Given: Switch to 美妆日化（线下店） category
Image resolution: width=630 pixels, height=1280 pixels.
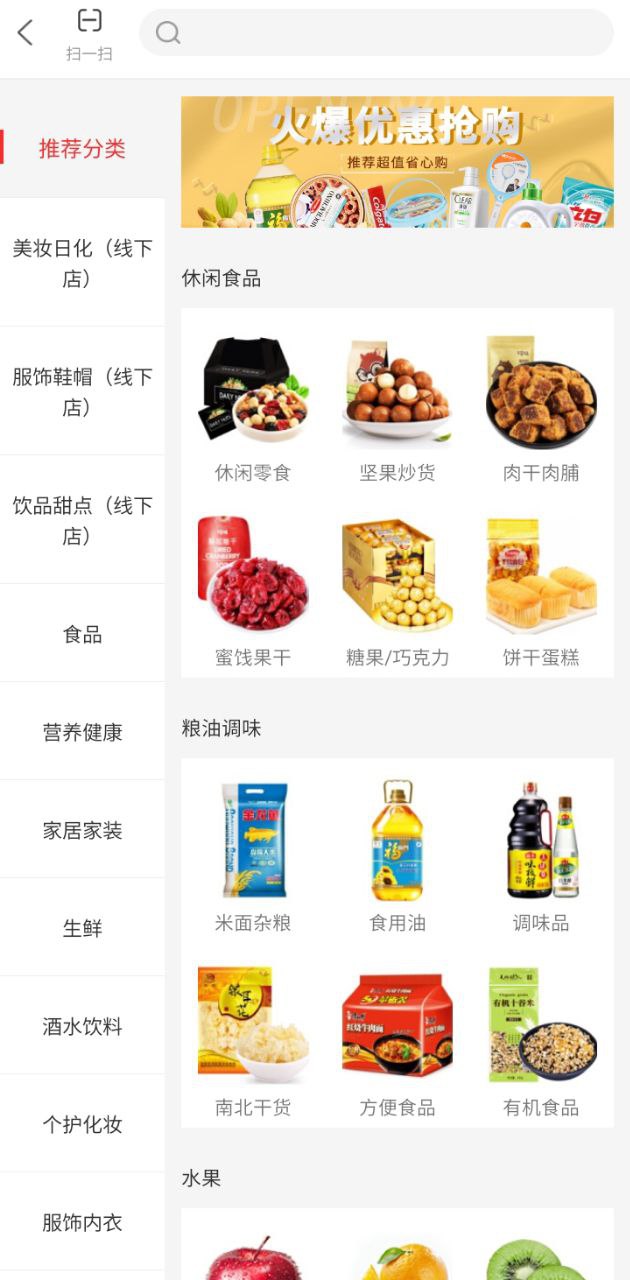Looking at the screenshot, I should coord(82,263).
